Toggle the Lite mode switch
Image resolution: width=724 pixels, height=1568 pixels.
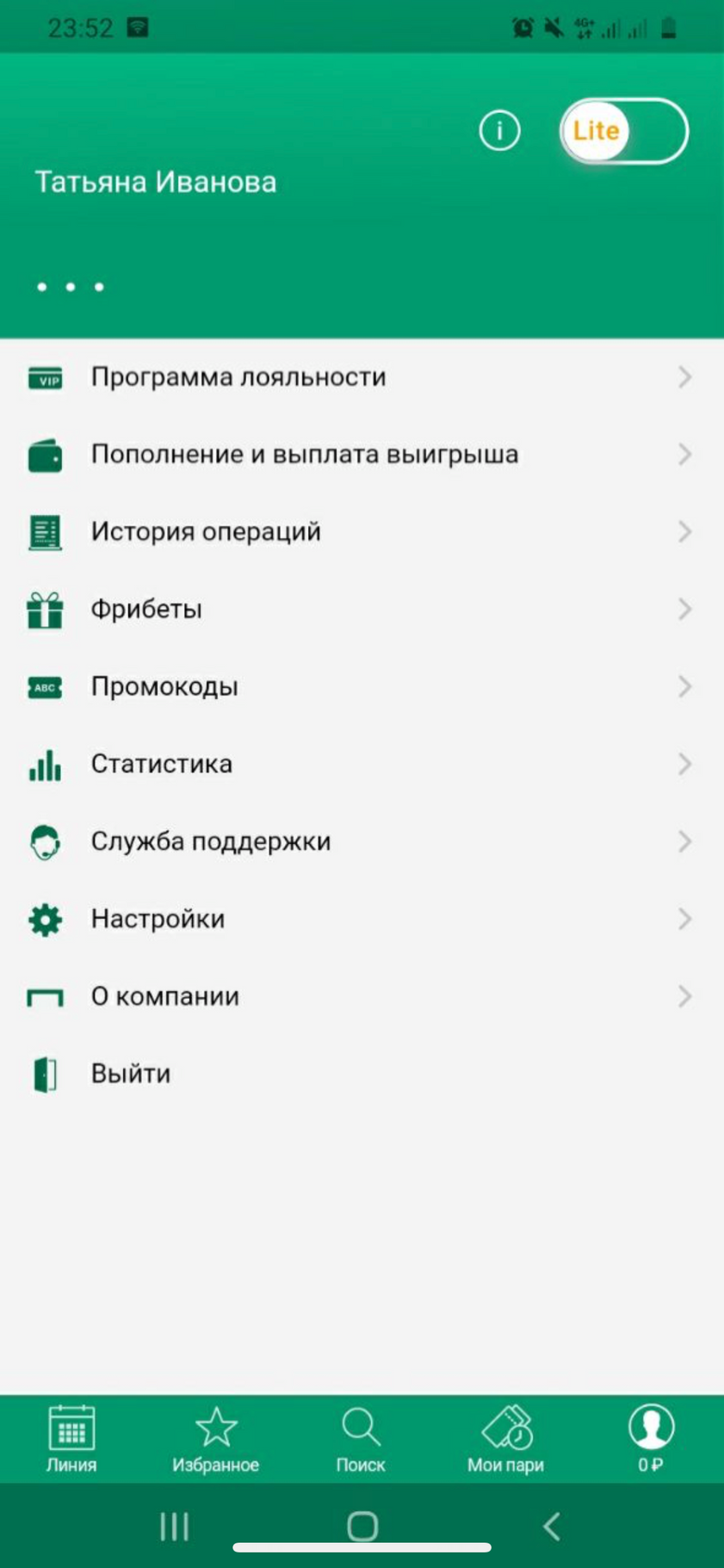click(623, 131)
